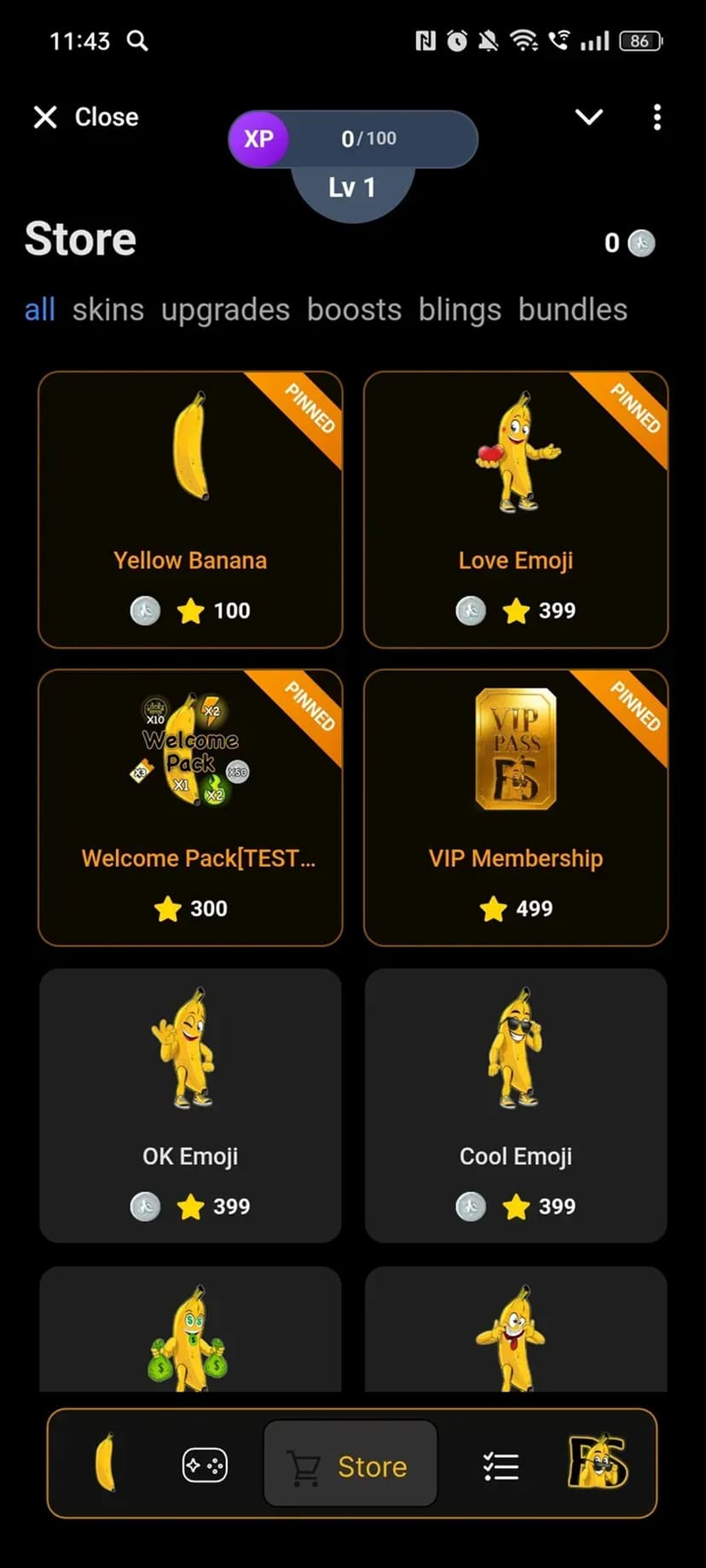View the VIP Membership pass
The width and height of the screenshot is (706, 1568).
[516, 807]
